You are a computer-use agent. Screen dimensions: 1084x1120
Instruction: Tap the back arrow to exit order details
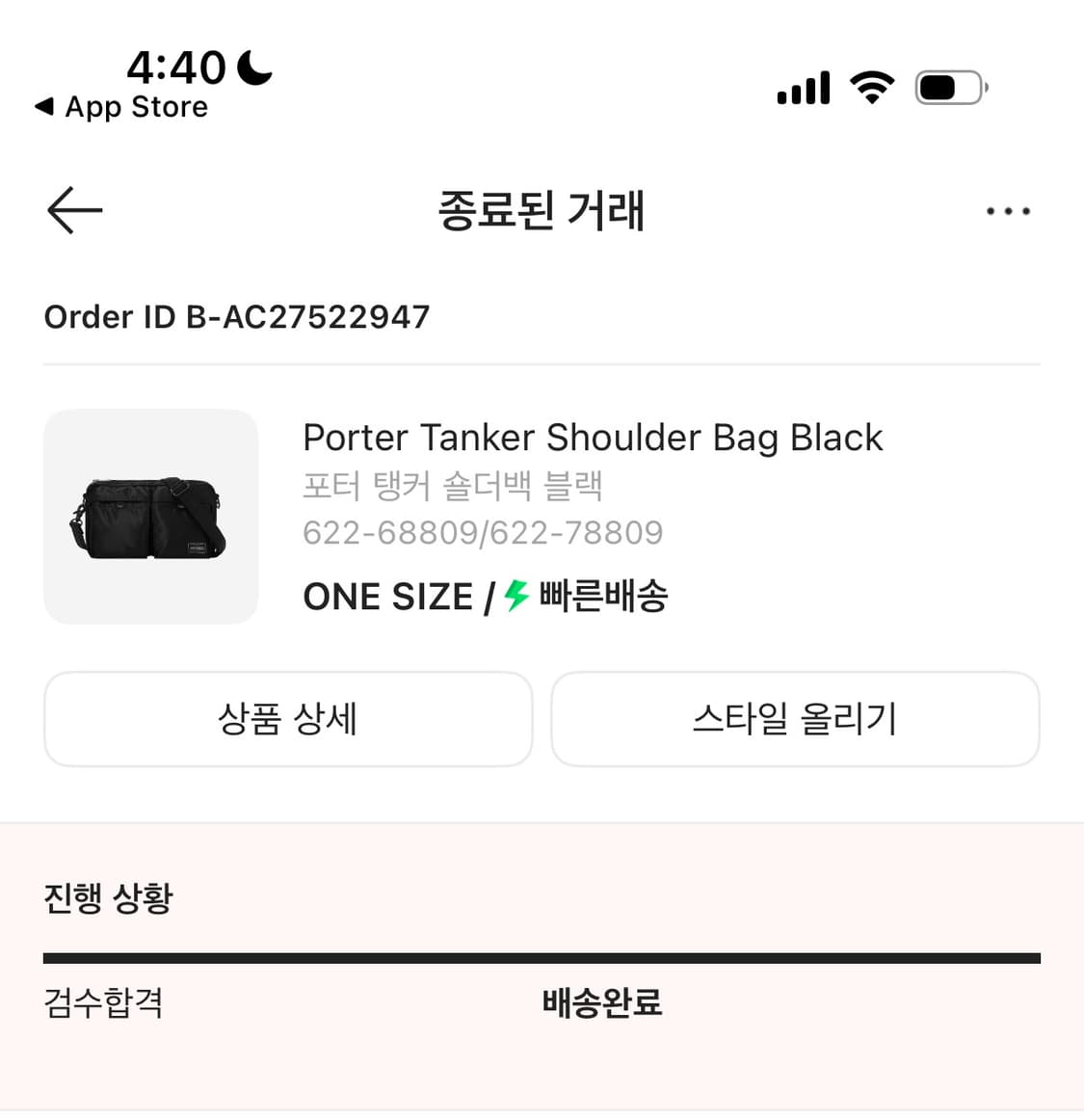74,210
